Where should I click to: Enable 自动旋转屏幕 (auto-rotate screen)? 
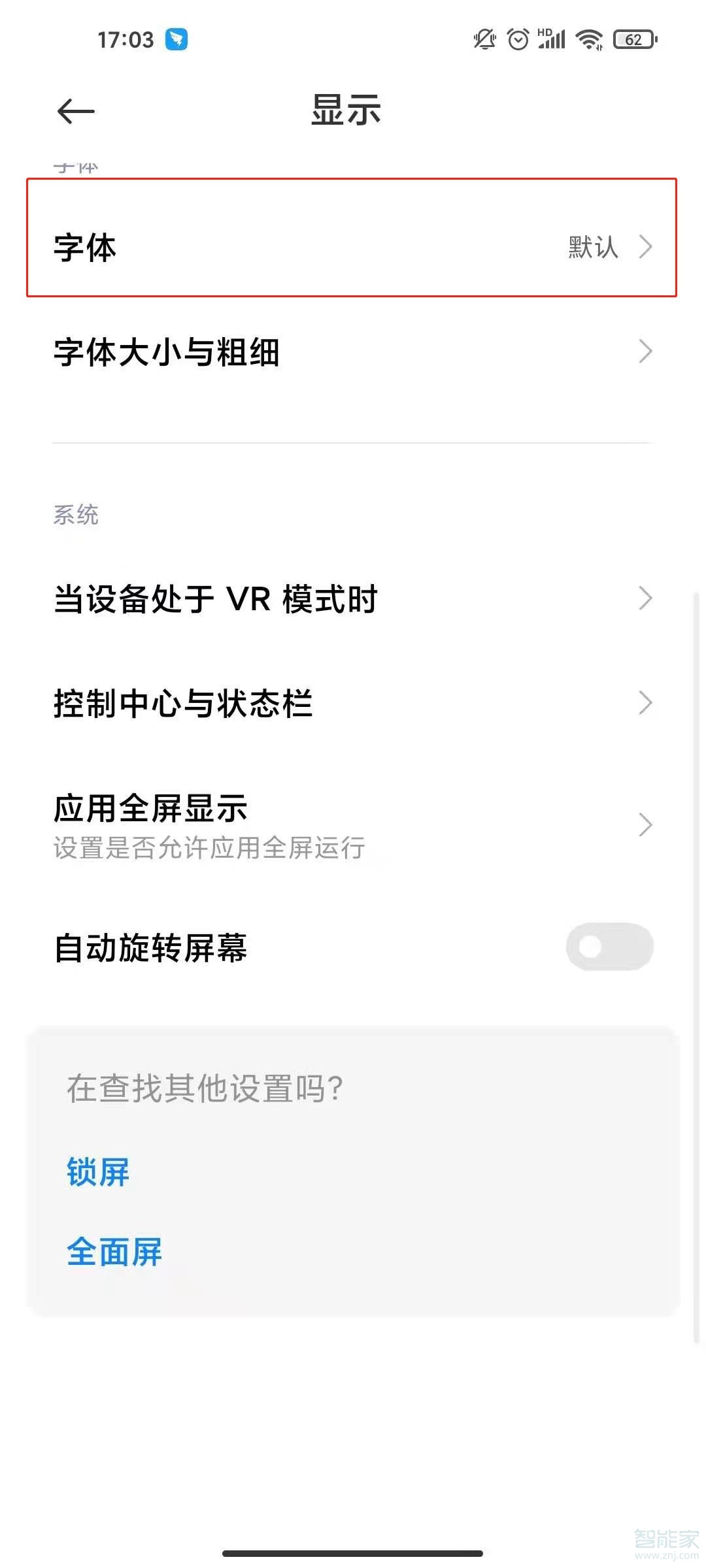pos(609,946)
